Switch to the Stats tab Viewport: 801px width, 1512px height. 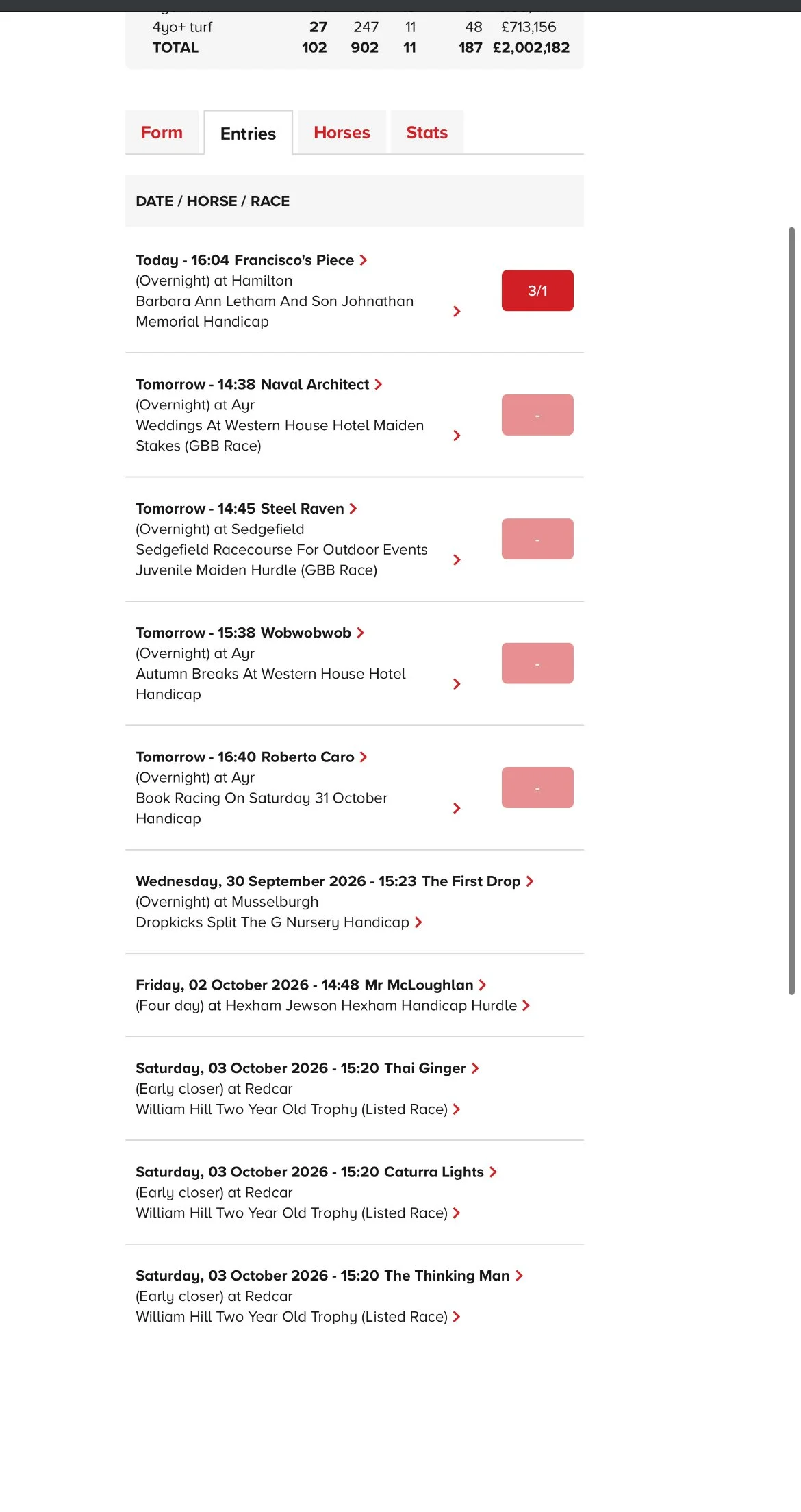pos(427,133)
